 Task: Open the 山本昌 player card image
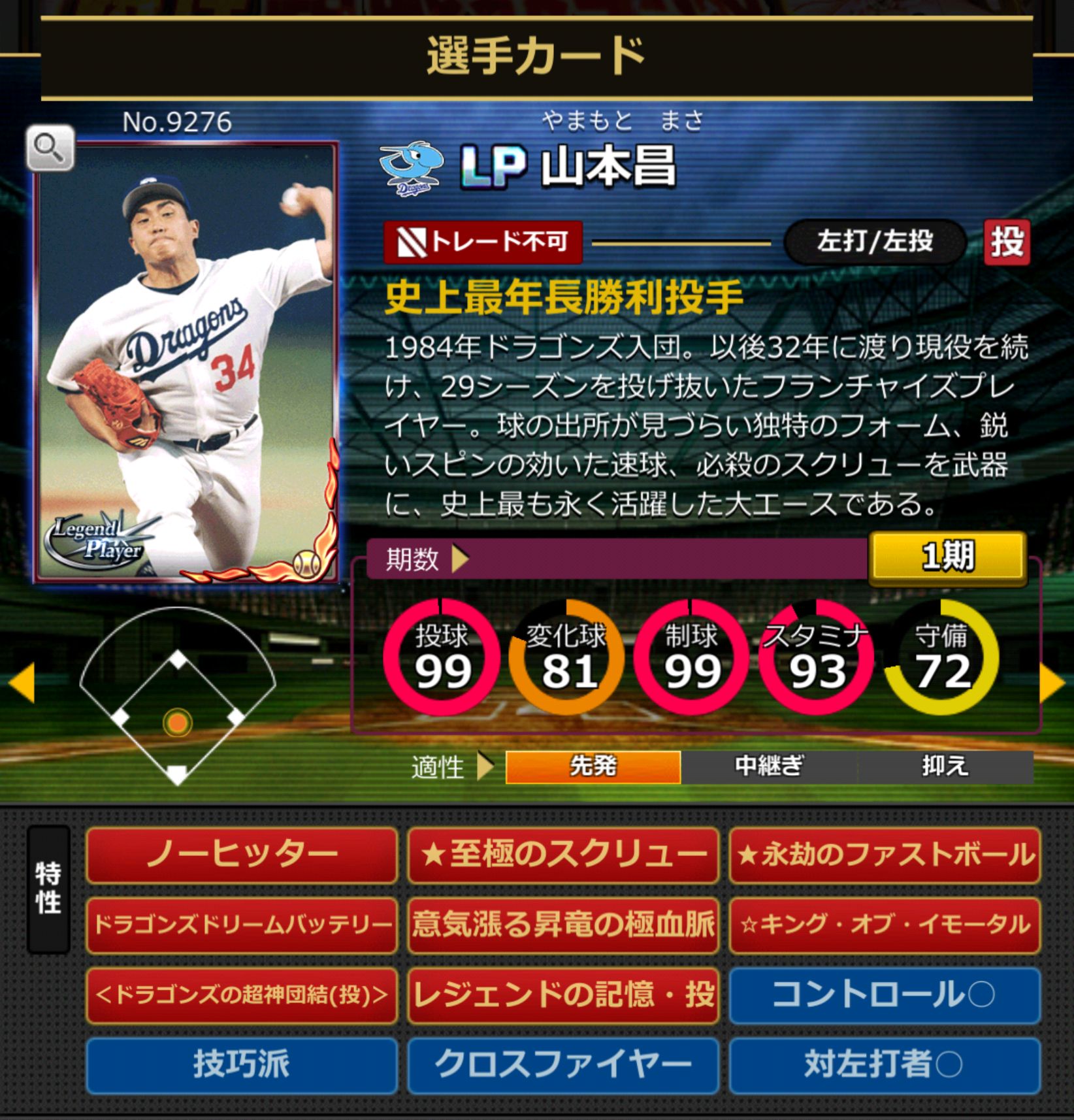click(x=186, y=363)
